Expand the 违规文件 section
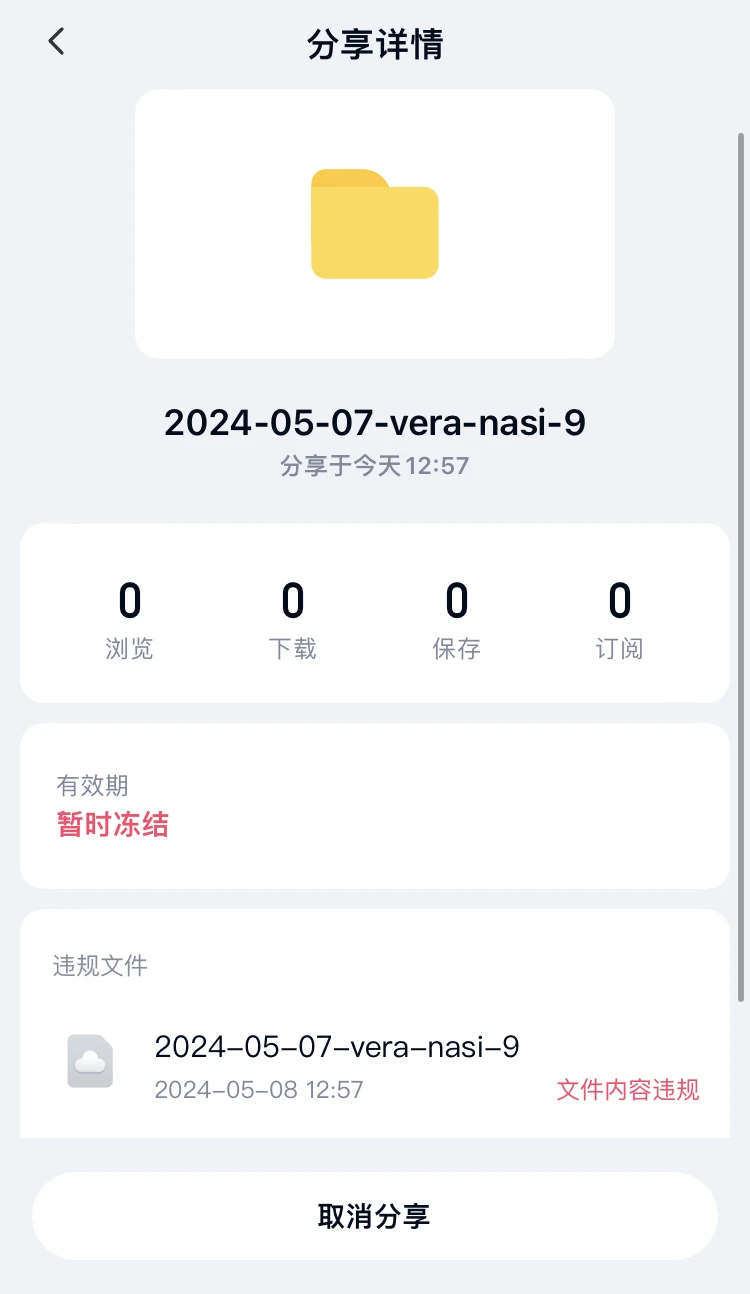This screenshot has width=750, height=1294. (x=97, y=966)
